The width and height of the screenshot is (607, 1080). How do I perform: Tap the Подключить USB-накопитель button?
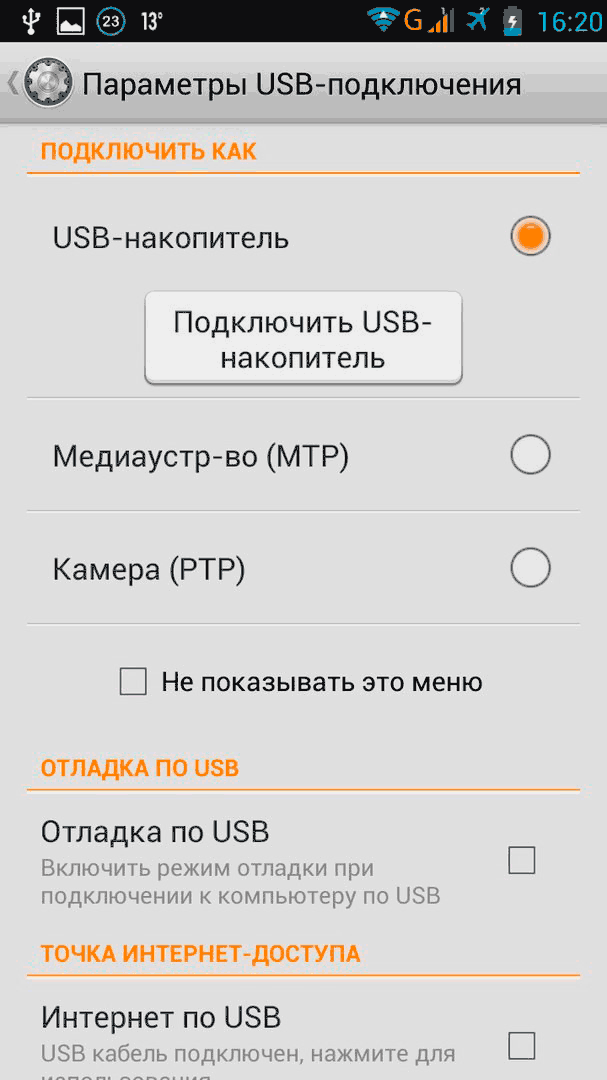click(303, 337)
